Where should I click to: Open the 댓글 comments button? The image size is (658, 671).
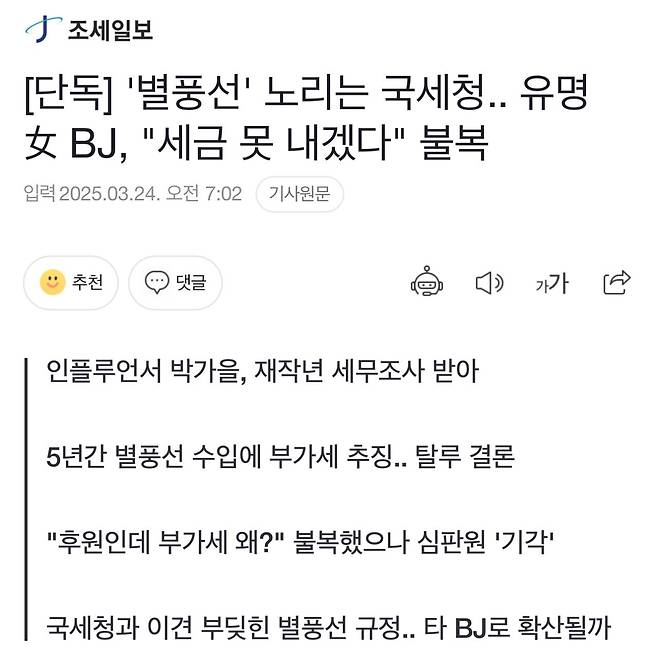(x=176, y=283)
